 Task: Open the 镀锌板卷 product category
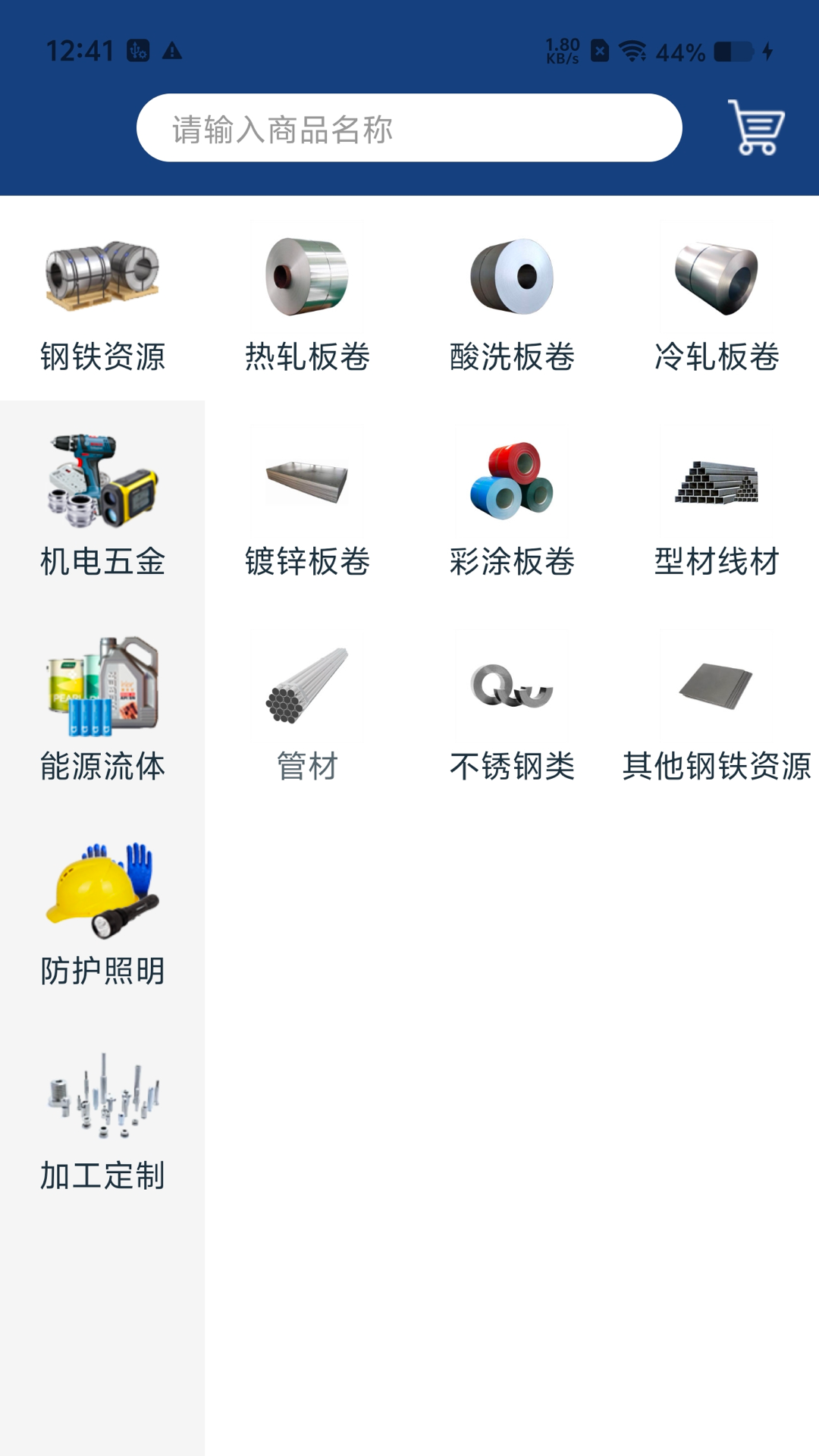tap(307, 500)
